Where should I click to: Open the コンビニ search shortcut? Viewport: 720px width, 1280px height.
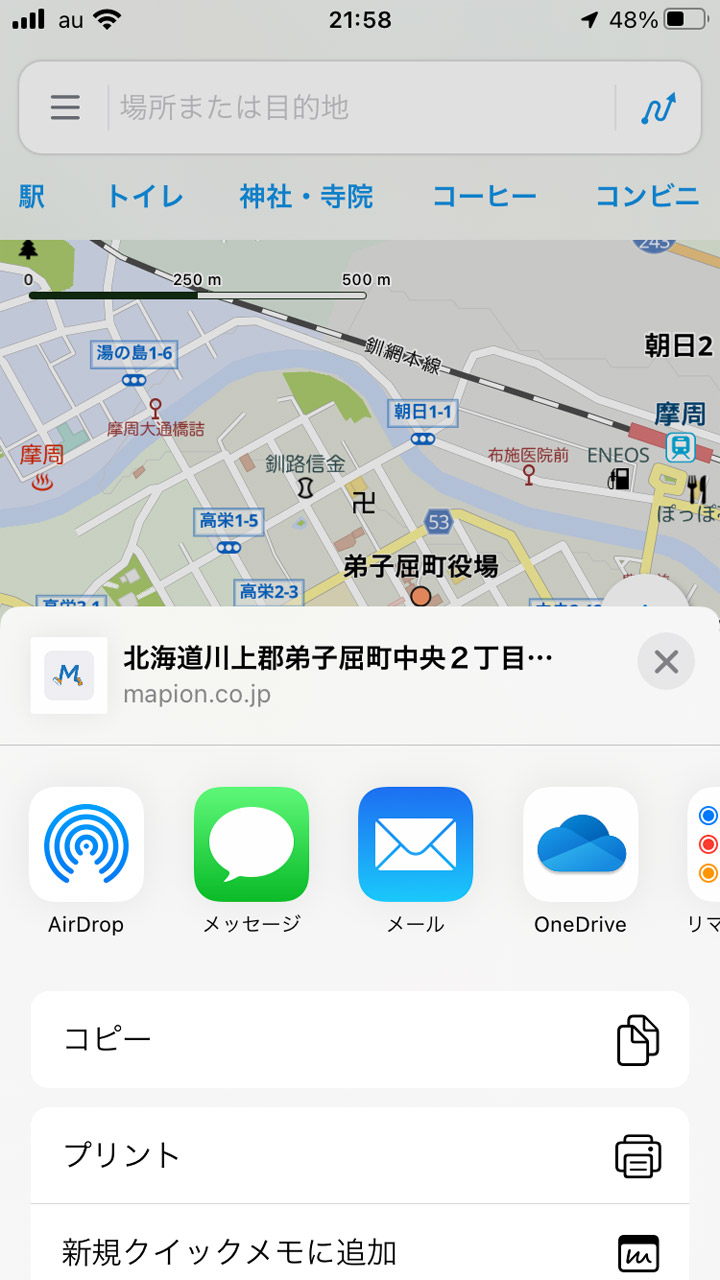click(646, 197)
